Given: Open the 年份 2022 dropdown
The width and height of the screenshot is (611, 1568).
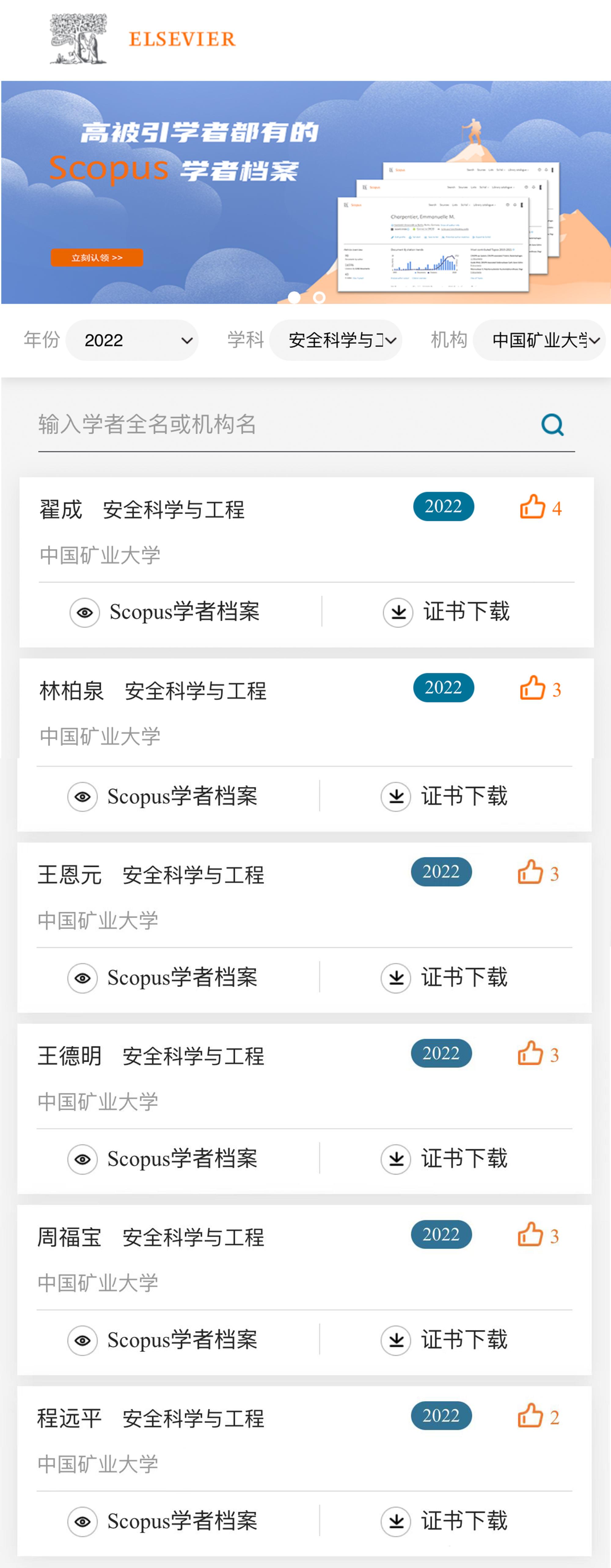Looking at the screenshot, I should [x=132, y=340].
